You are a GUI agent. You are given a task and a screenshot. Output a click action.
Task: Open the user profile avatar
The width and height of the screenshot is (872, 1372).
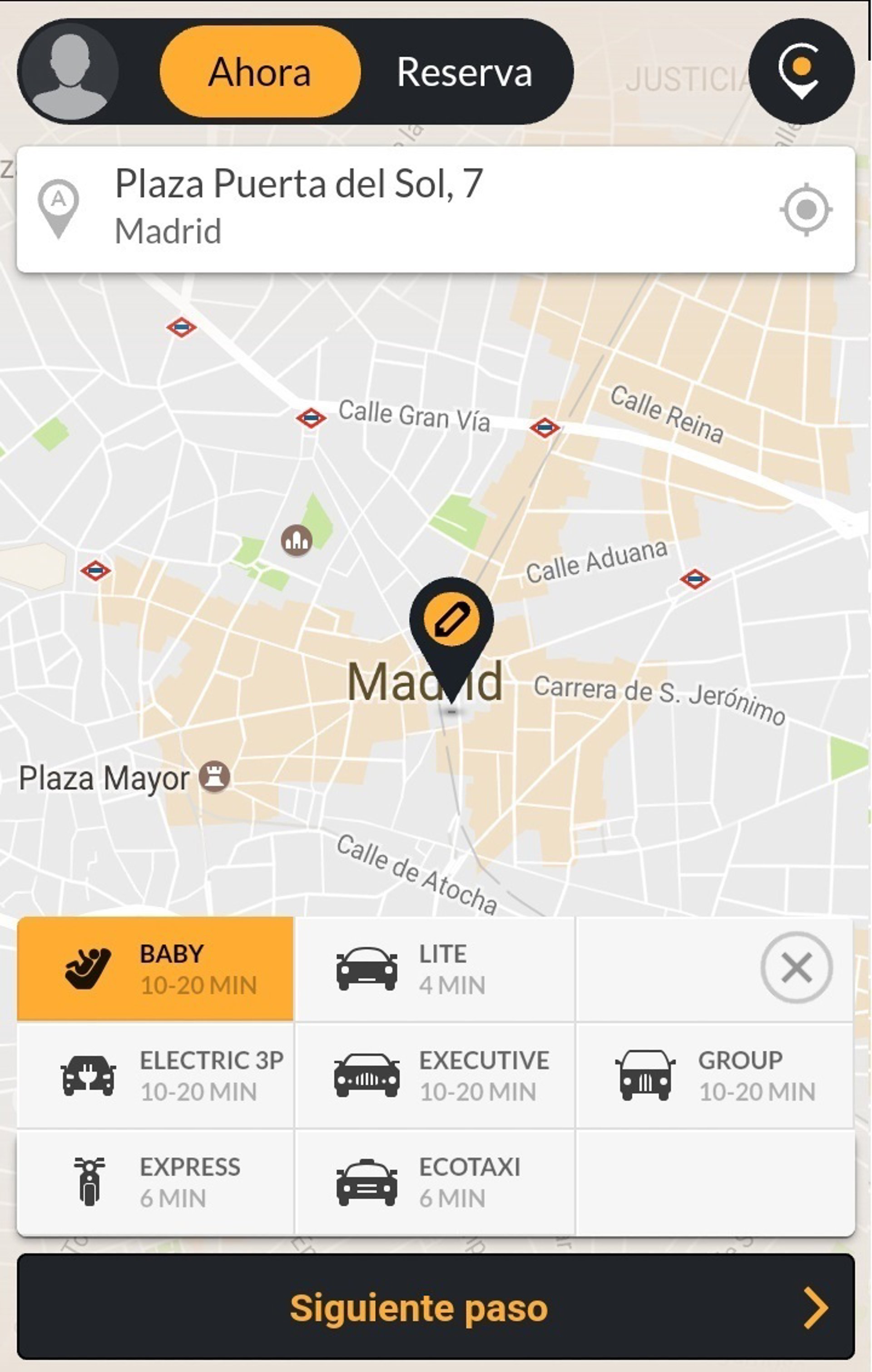click(69, 72)
